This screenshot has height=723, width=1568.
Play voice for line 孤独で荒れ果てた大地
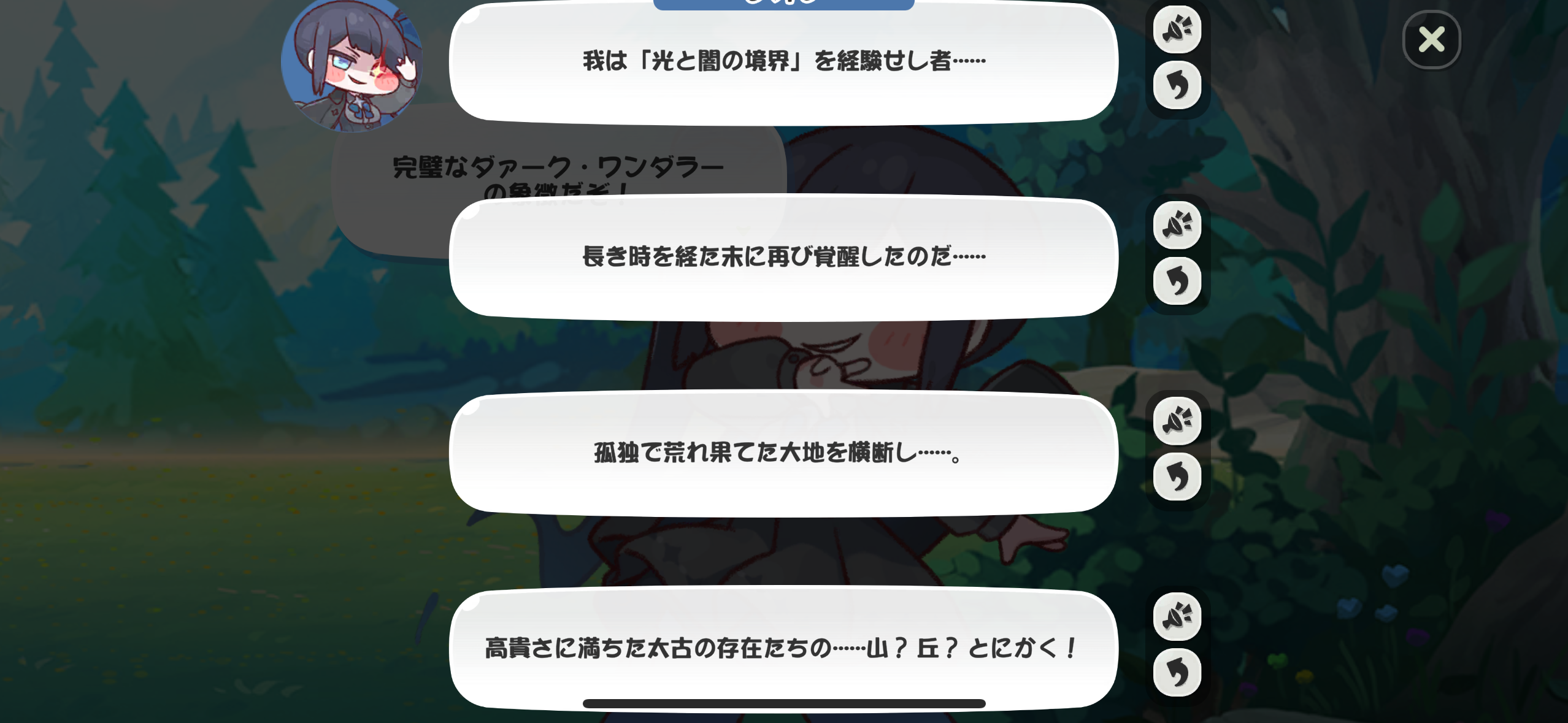tap(1177, 421)
